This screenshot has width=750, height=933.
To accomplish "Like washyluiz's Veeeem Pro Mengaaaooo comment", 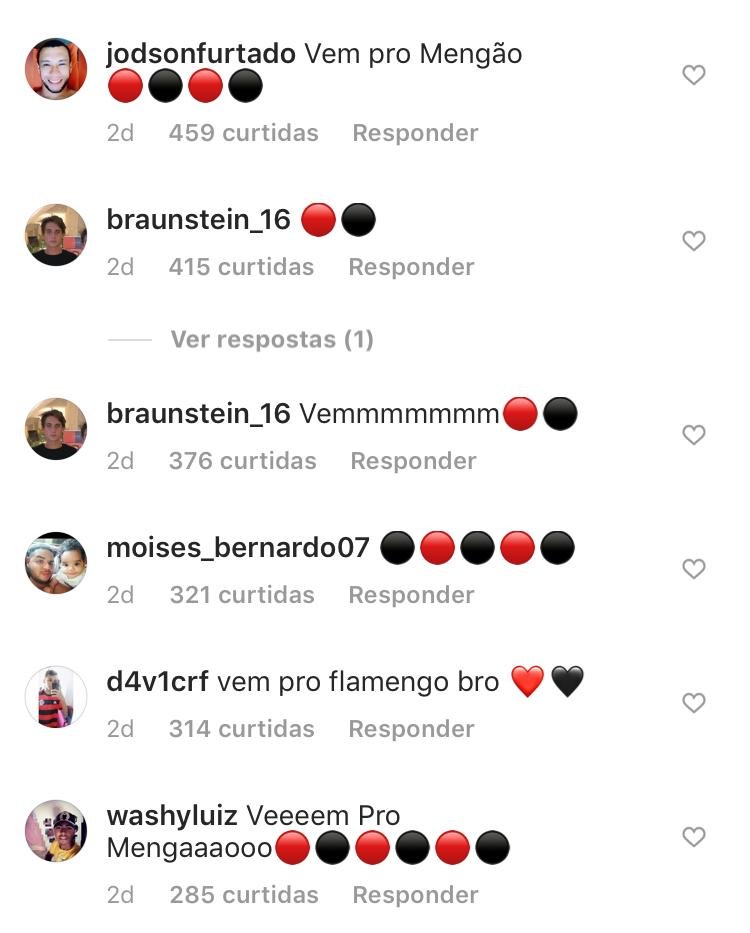I will [693, 837].
